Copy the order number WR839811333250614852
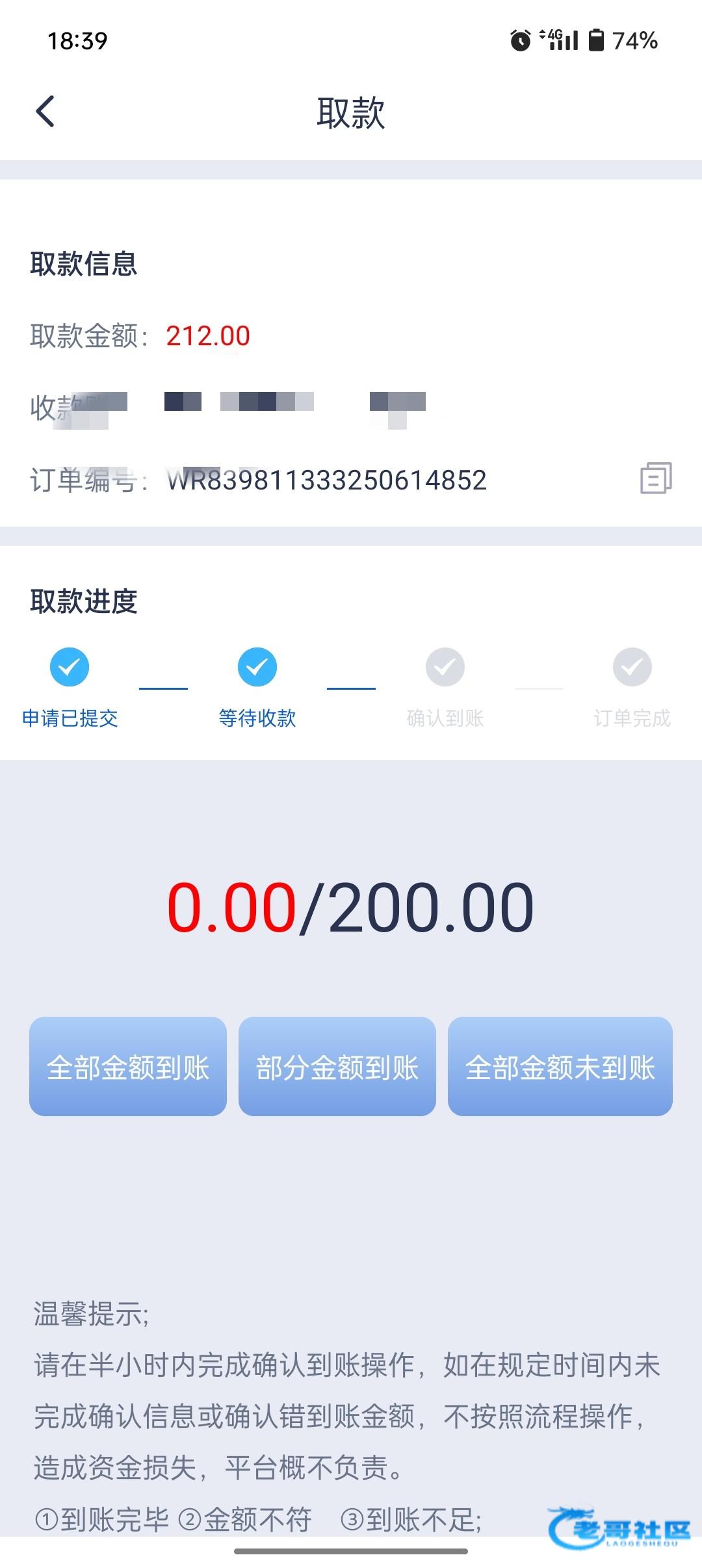 655,479
